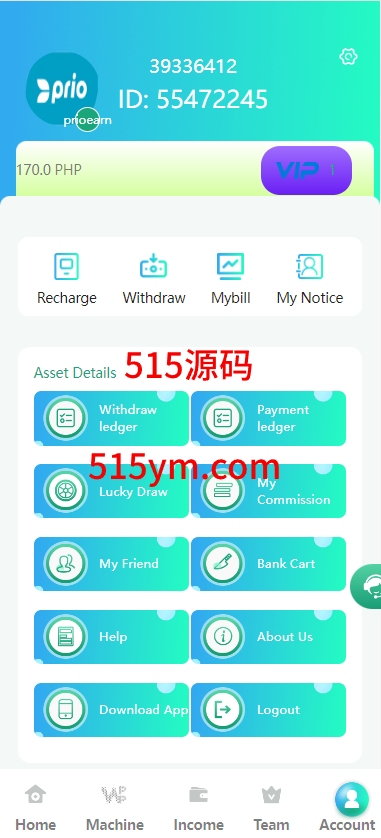The width and height of the screenshot is (381, 838).
Task: Open the Withdraw ledger card
Action: [x=111, y=418]
